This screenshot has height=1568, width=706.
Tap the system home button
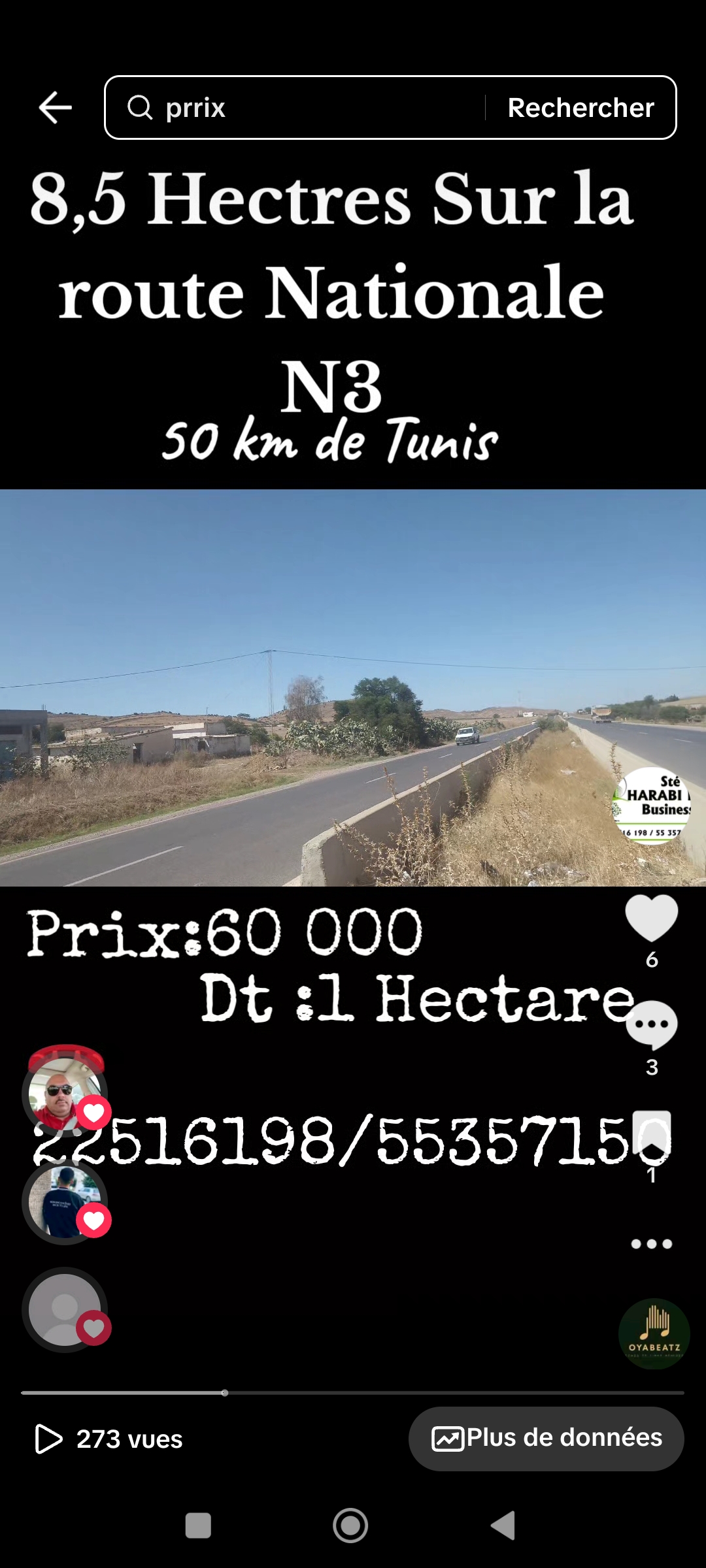point(350,1526)
